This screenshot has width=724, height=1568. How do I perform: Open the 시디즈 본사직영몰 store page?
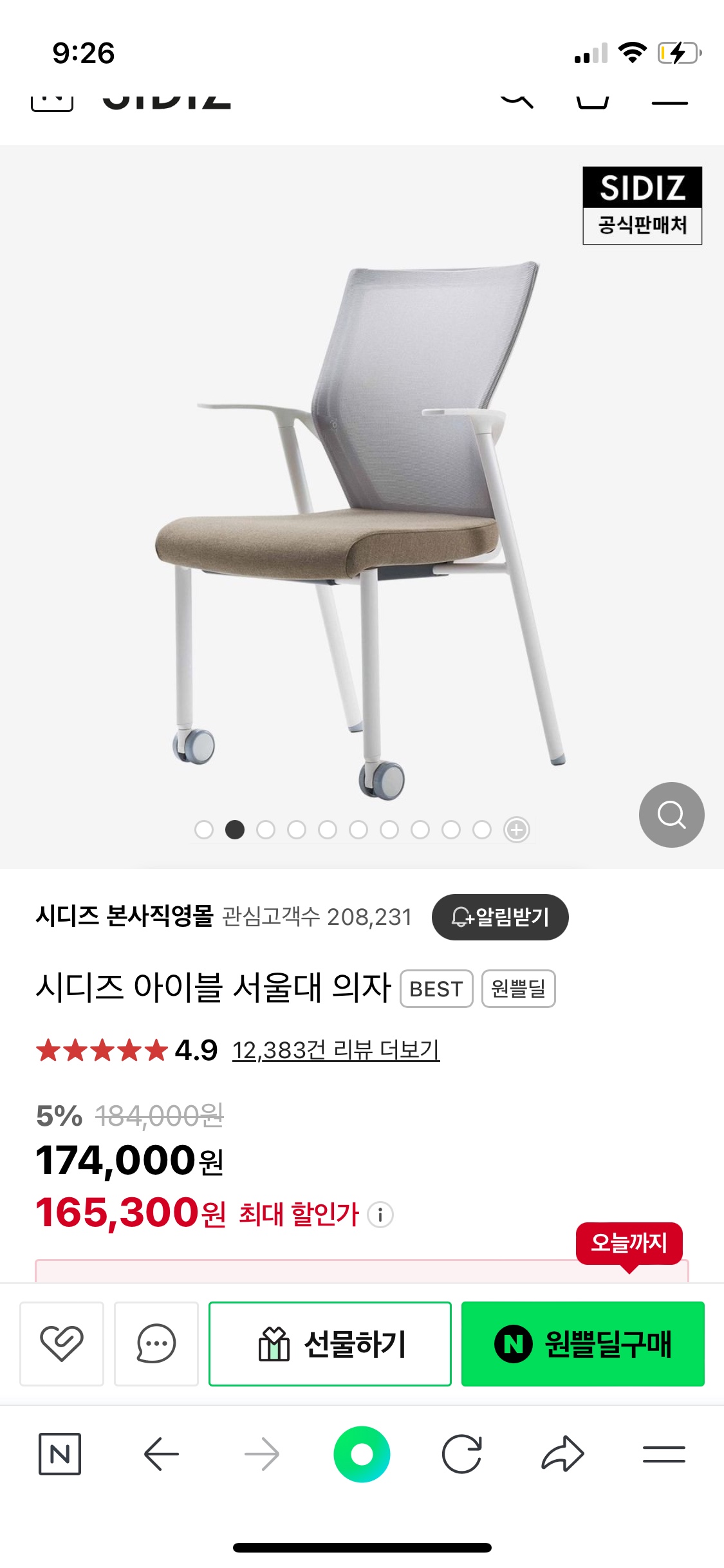[124, 916]
